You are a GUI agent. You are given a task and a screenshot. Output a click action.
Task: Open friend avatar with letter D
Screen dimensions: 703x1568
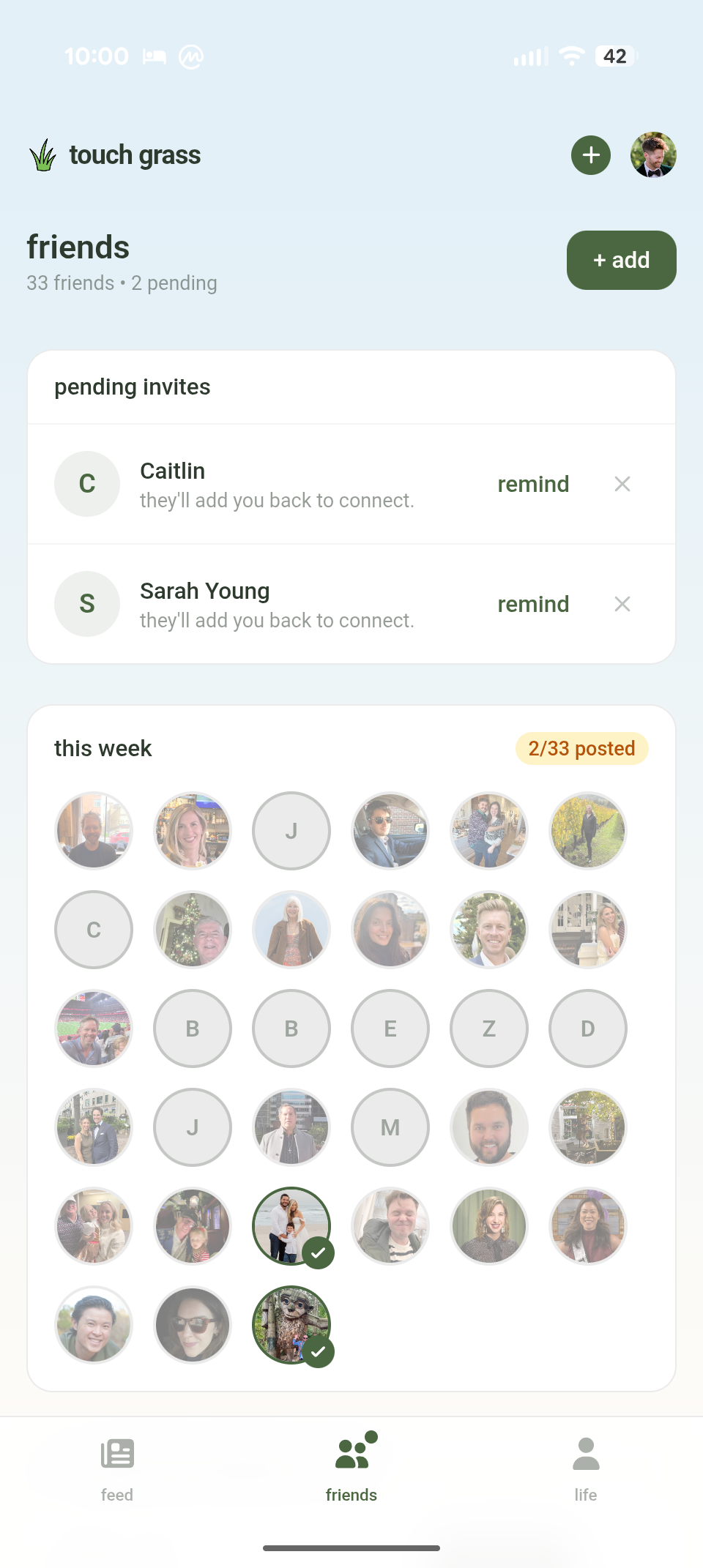(x=588, y=1028)
